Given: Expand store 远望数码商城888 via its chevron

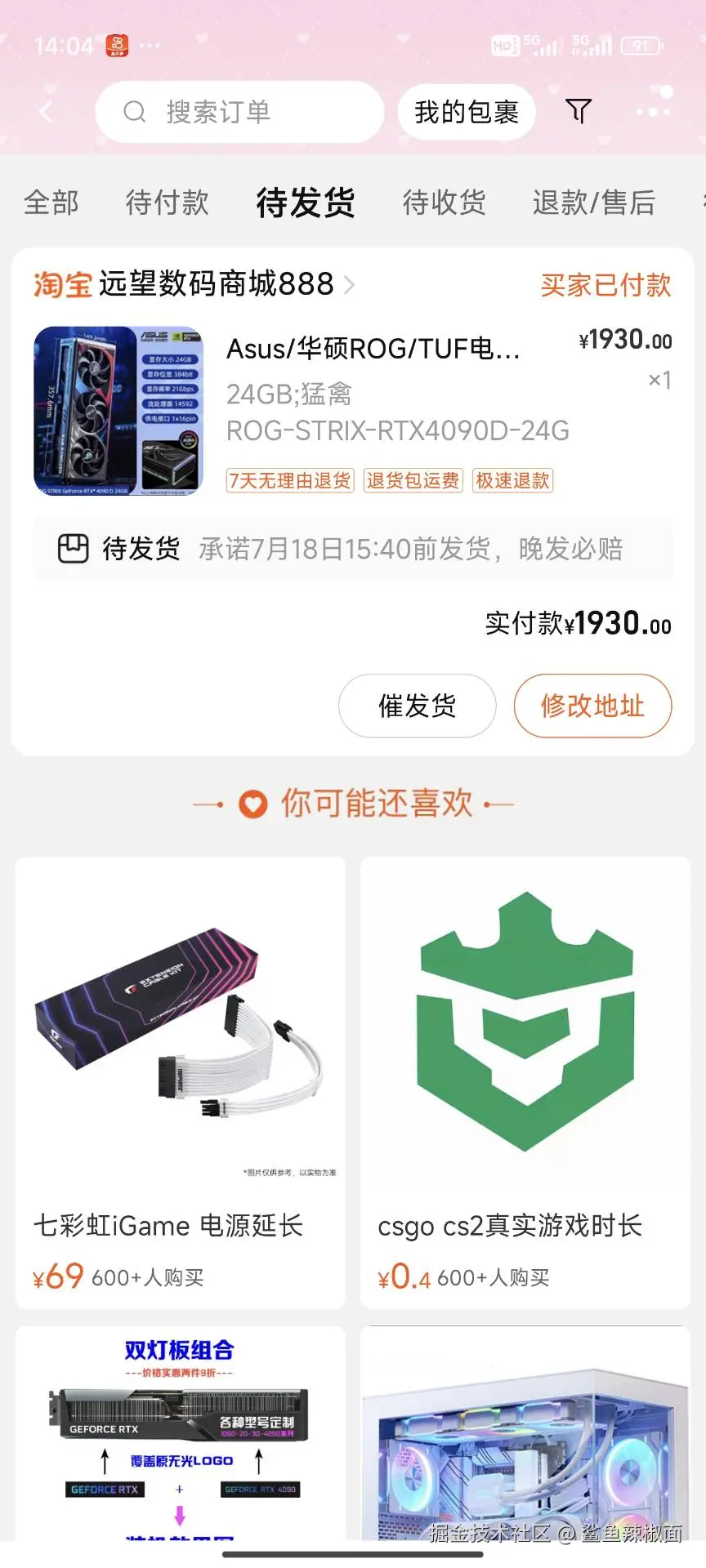Looking at the screenshot, I should 350,285.
